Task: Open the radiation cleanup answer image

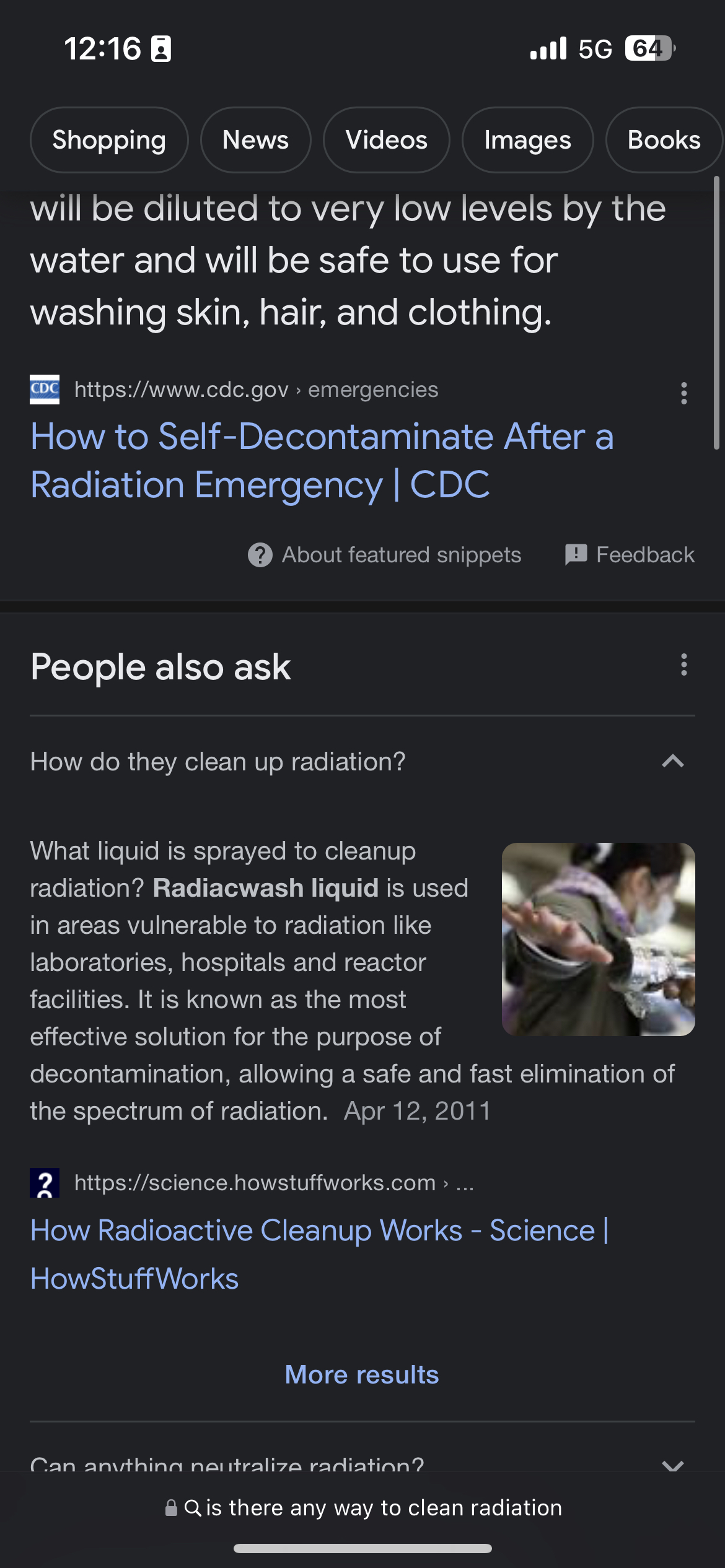Action: coord(598,939)
